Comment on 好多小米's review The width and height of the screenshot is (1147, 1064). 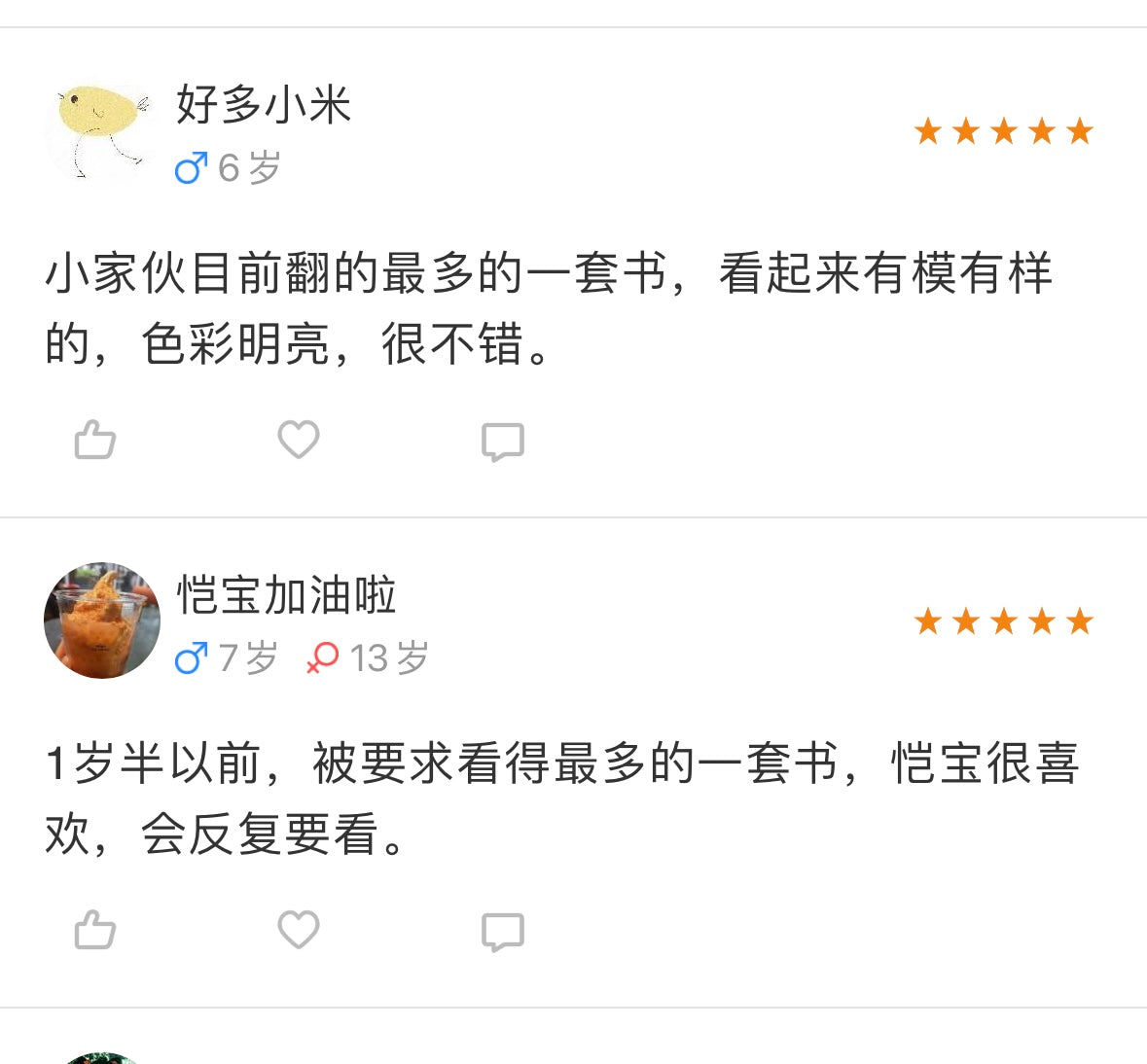pyautogui.click(x=502, y=442)
